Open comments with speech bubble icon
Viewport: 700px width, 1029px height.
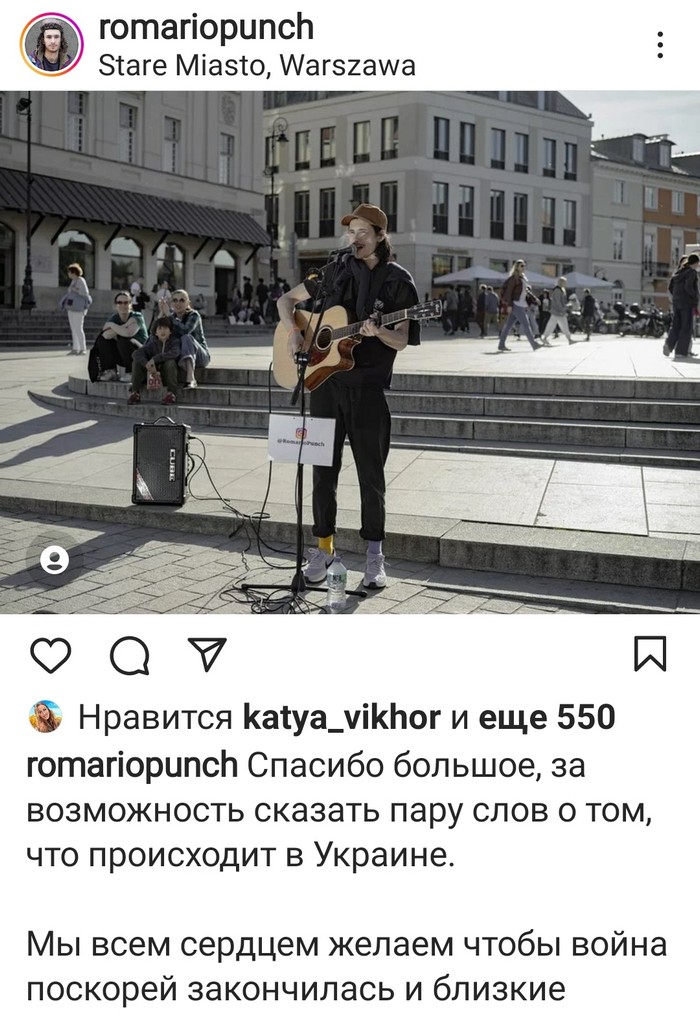coord(129,656)
